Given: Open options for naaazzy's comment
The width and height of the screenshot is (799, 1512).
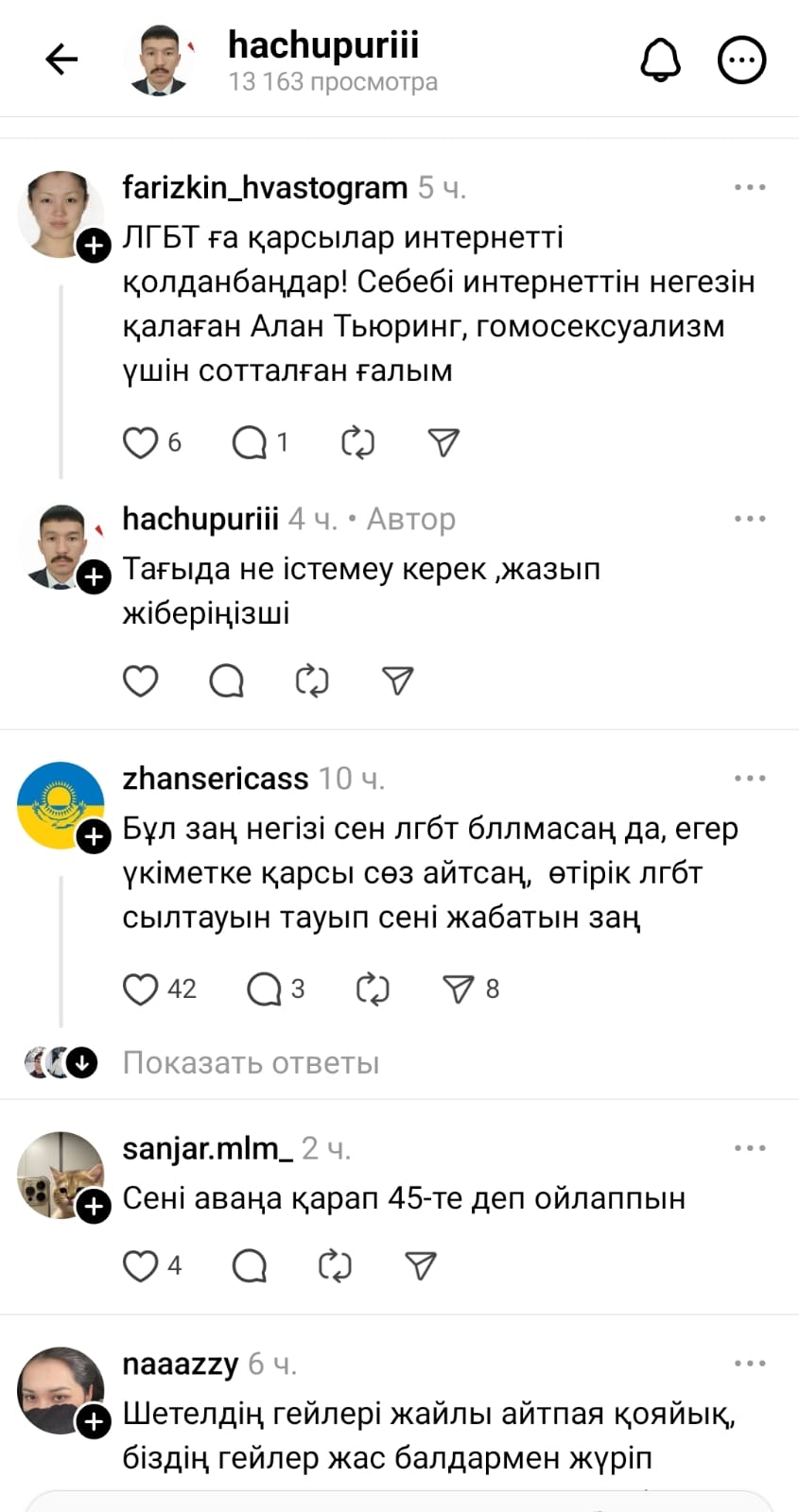Looking at the screenshot, I should pyautogui.click(x=749, y=1364).
